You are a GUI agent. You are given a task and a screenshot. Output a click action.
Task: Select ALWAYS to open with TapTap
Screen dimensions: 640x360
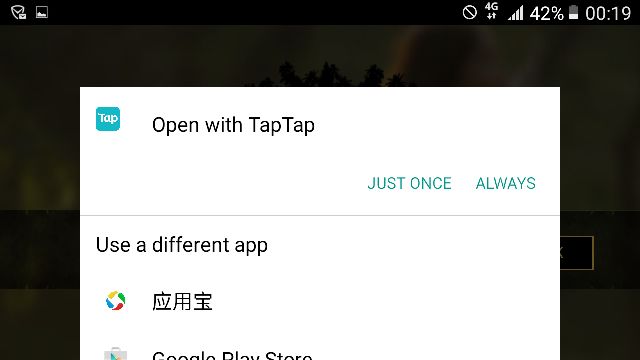point(505,183)
